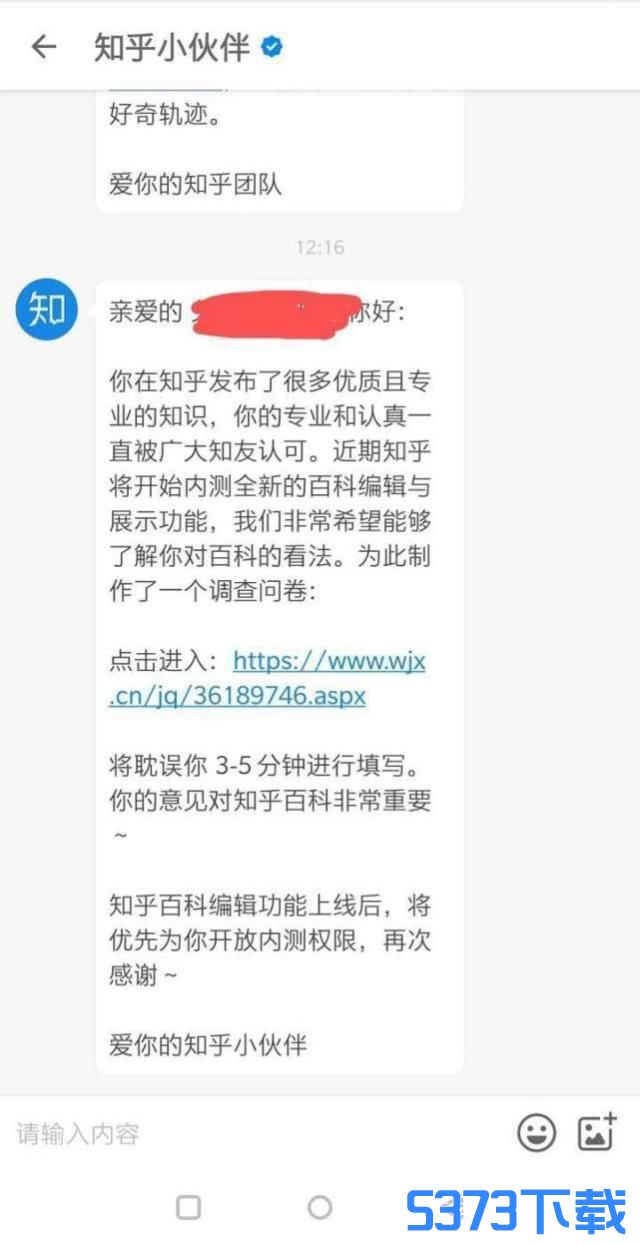The image size is (640, 1244).
Task: Focus the 请输入内容 message input field
Action: [250, 1133]
